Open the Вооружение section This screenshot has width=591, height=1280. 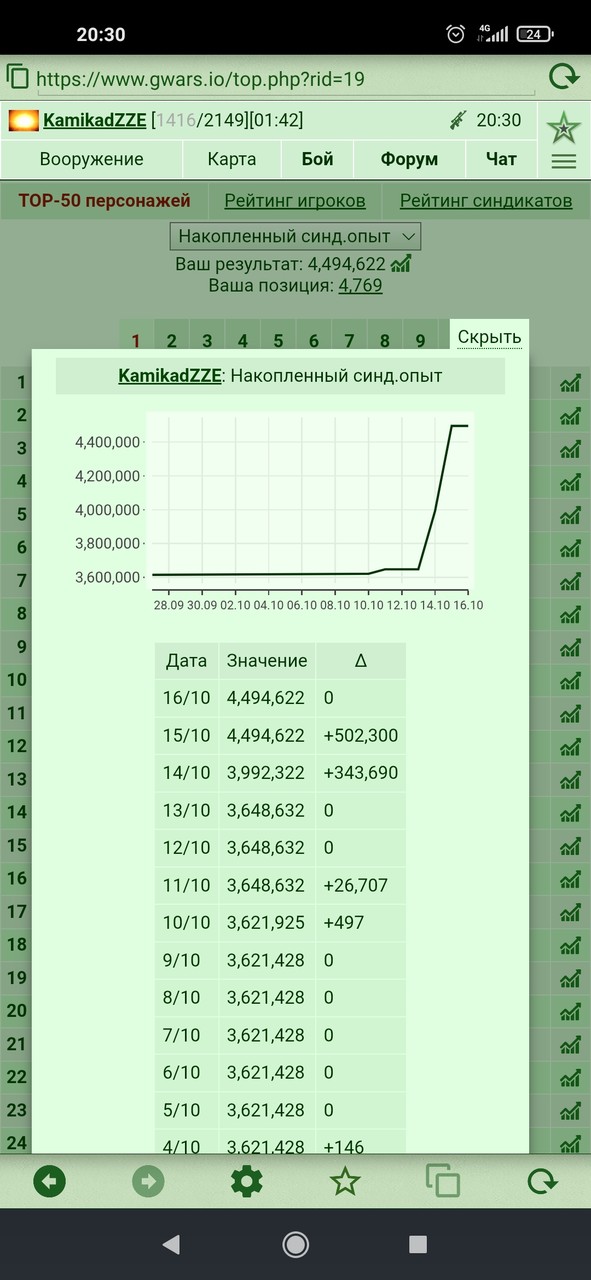click(x=91, y=159)
